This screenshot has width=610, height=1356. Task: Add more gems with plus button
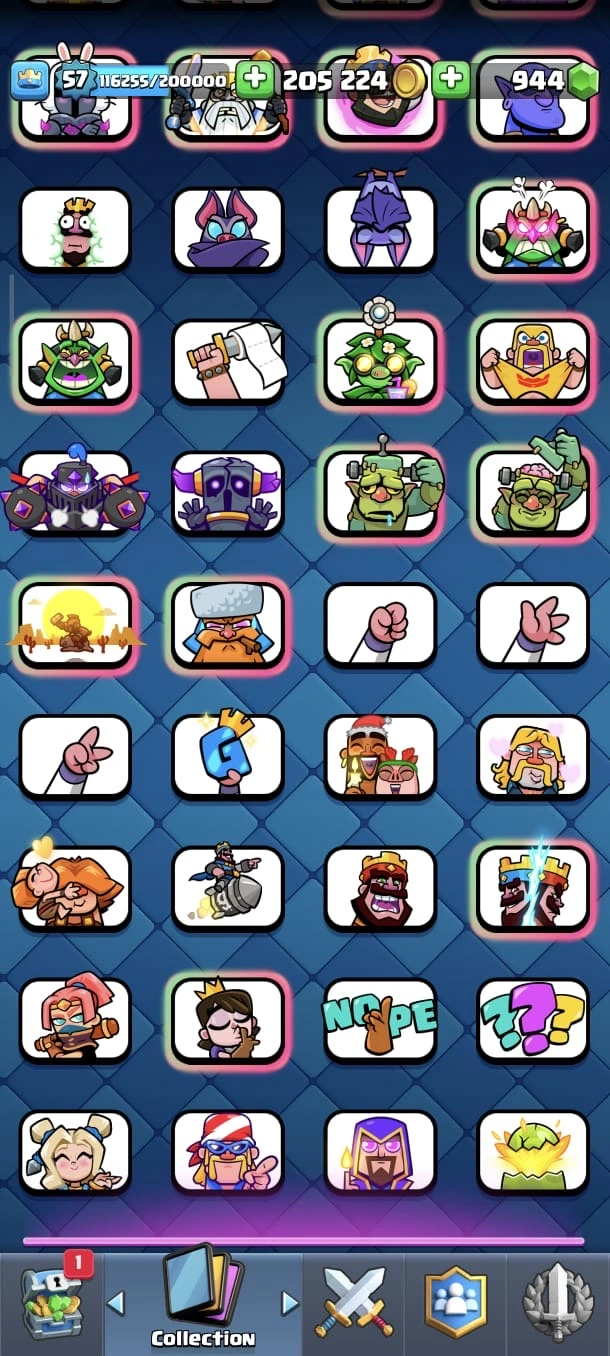(451, 80)
